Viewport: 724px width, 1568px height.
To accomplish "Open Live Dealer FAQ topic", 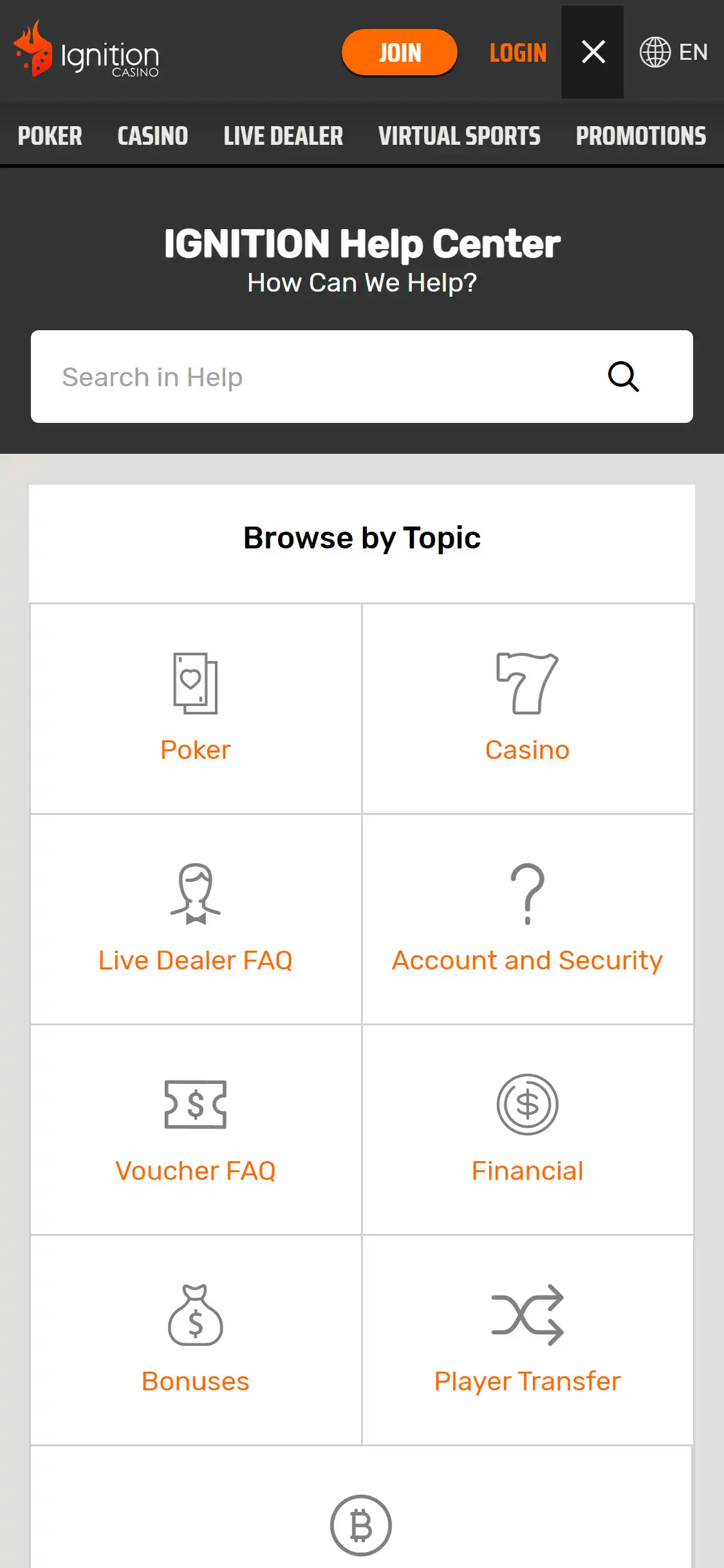I will (196, 919).
